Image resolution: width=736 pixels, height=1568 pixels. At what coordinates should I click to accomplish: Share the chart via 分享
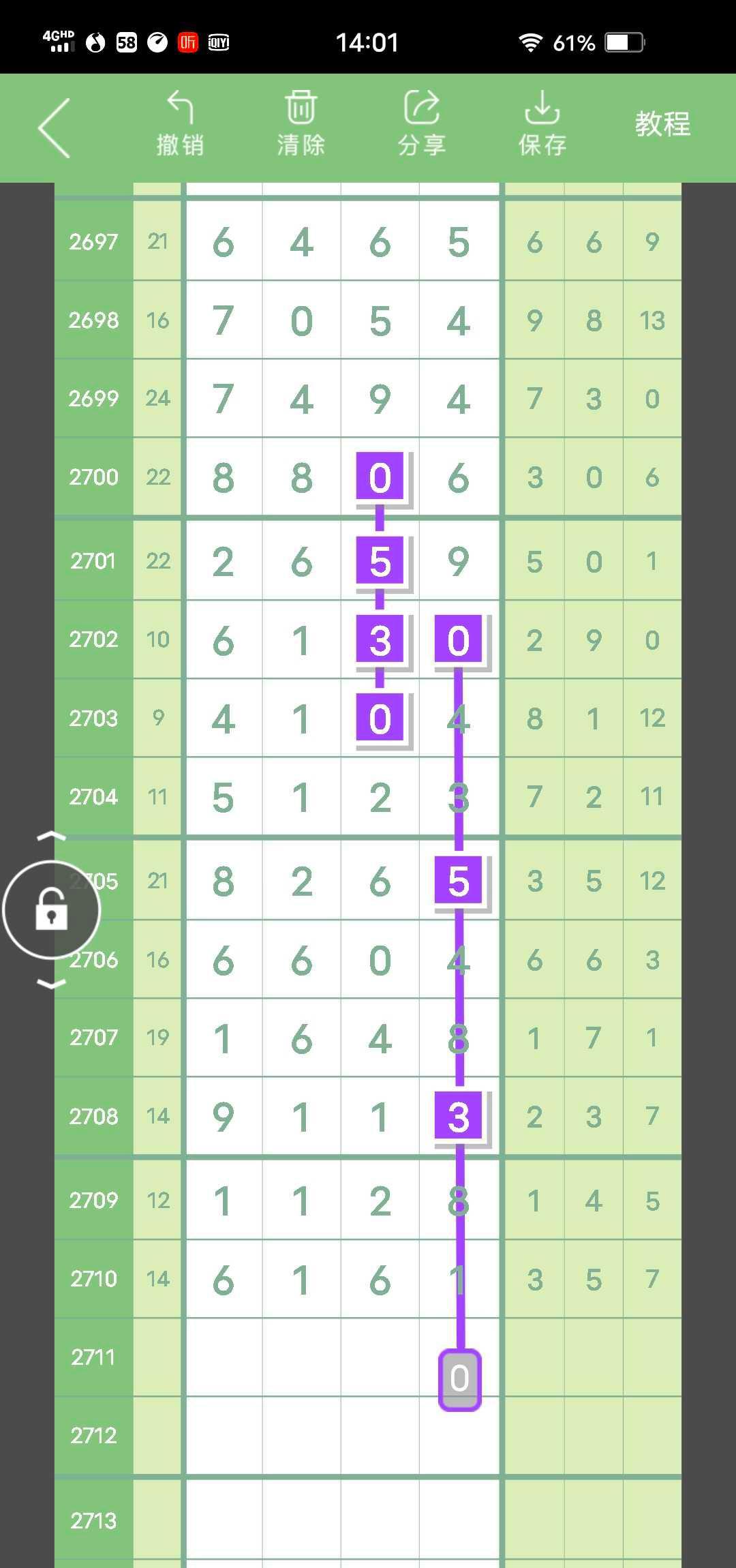[421, 125]
